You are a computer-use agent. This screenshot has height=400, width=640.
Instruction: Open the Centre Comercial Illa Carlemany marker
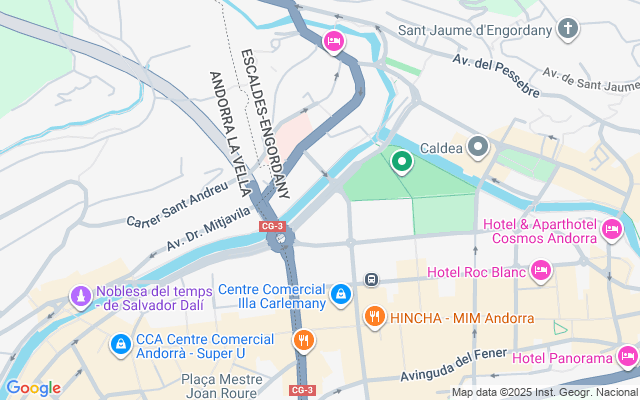coord(342,294)
